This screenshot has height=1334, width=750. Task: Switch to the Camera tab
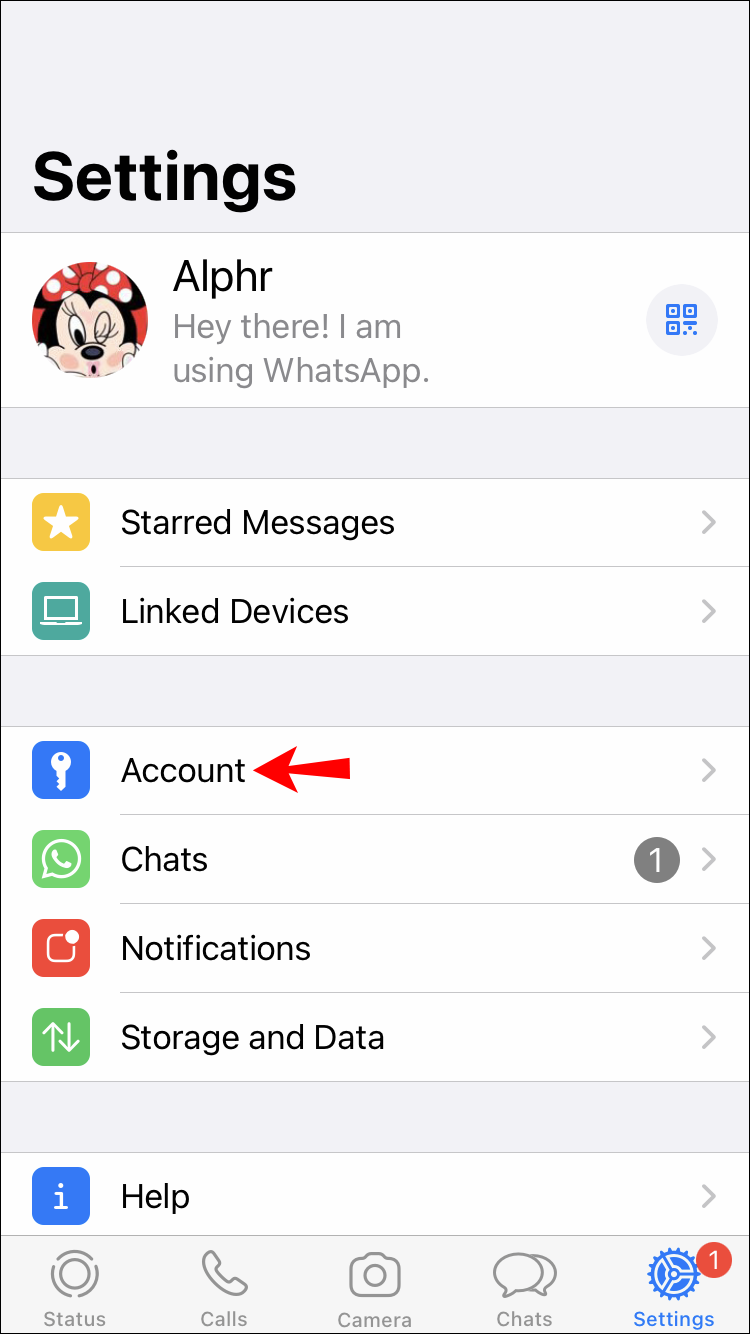374,1288
